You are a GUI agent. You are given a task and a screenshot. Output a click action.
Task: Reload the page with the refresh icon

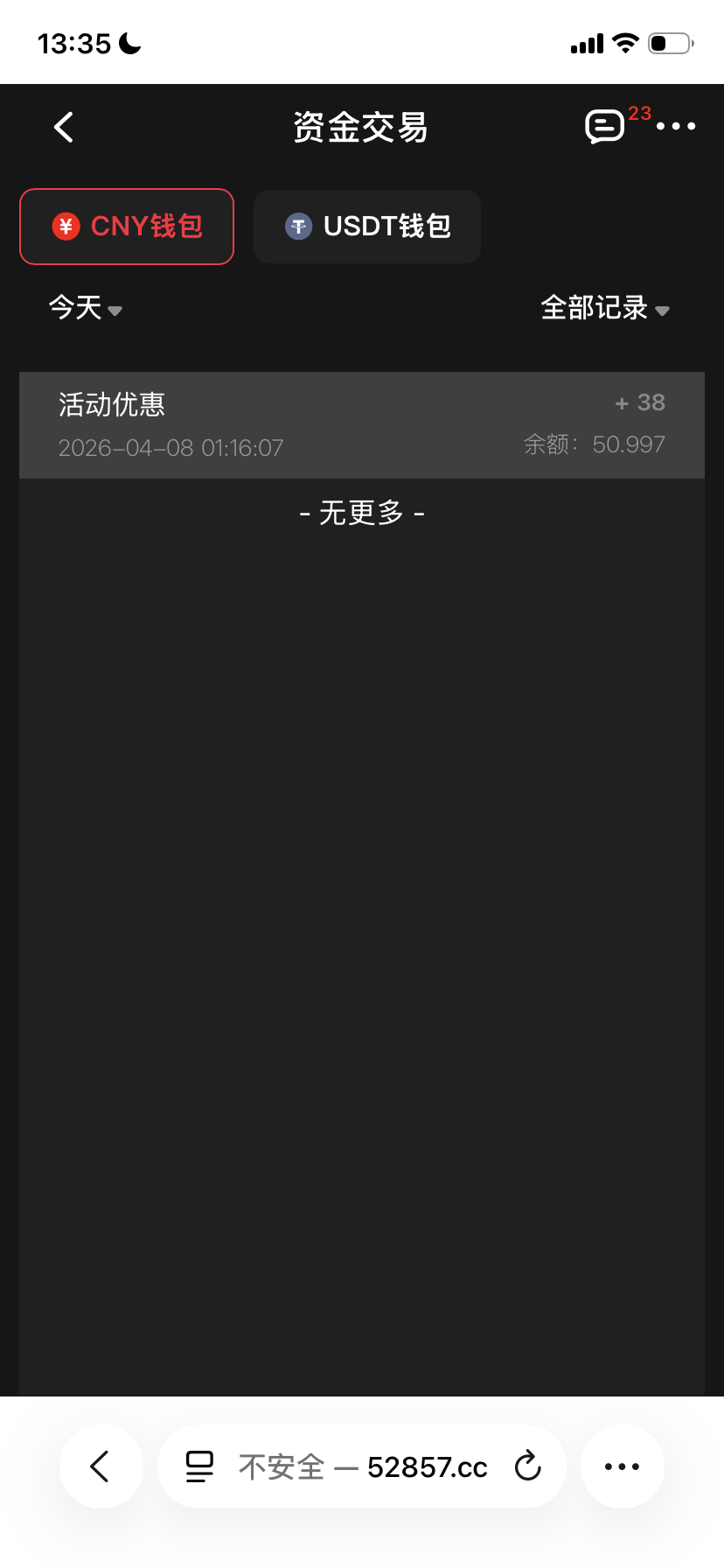[x=527, y=1466]
